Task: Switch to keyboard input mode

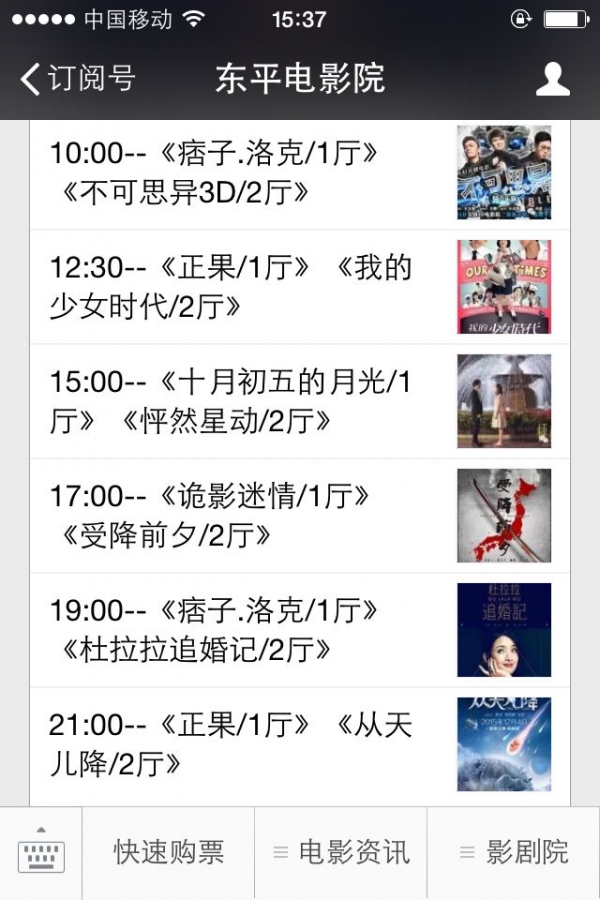Action: tap(41, 853)
